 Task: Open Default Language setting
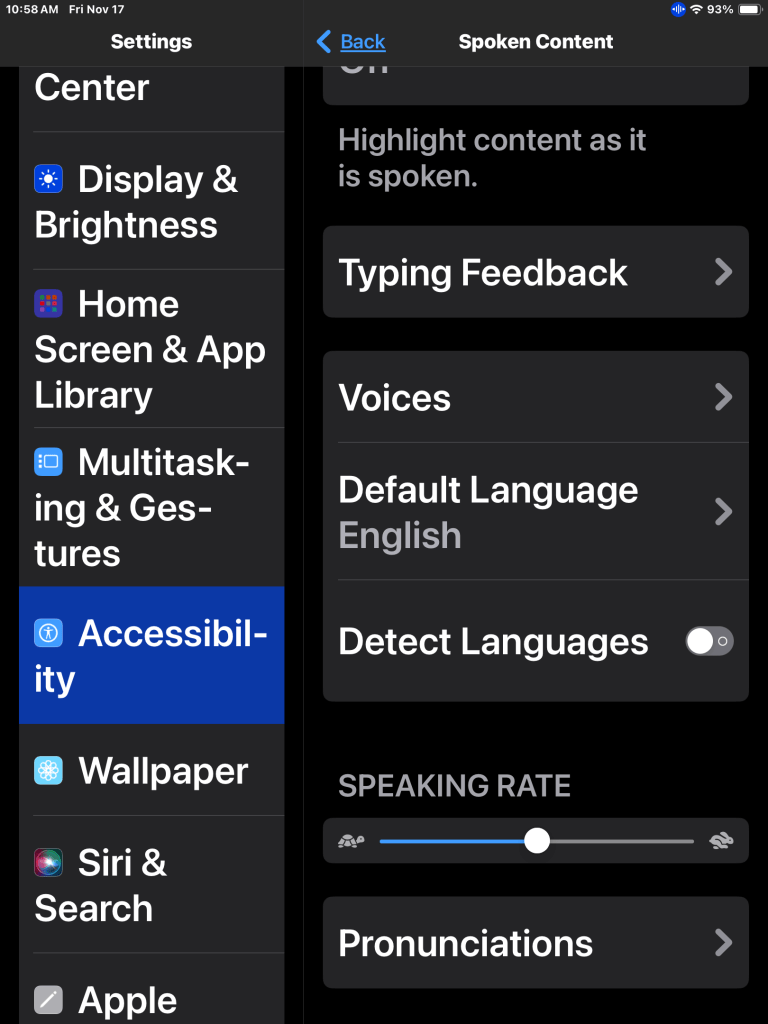(x=535, y=512)
